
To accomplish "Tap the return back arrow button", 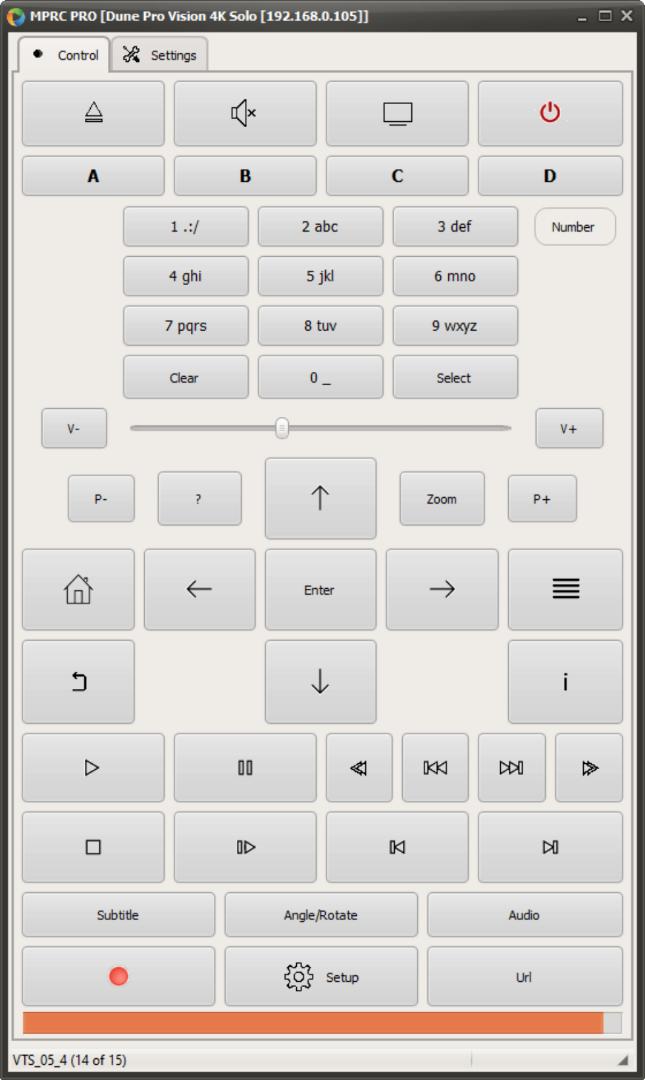I will coord(78,682).
